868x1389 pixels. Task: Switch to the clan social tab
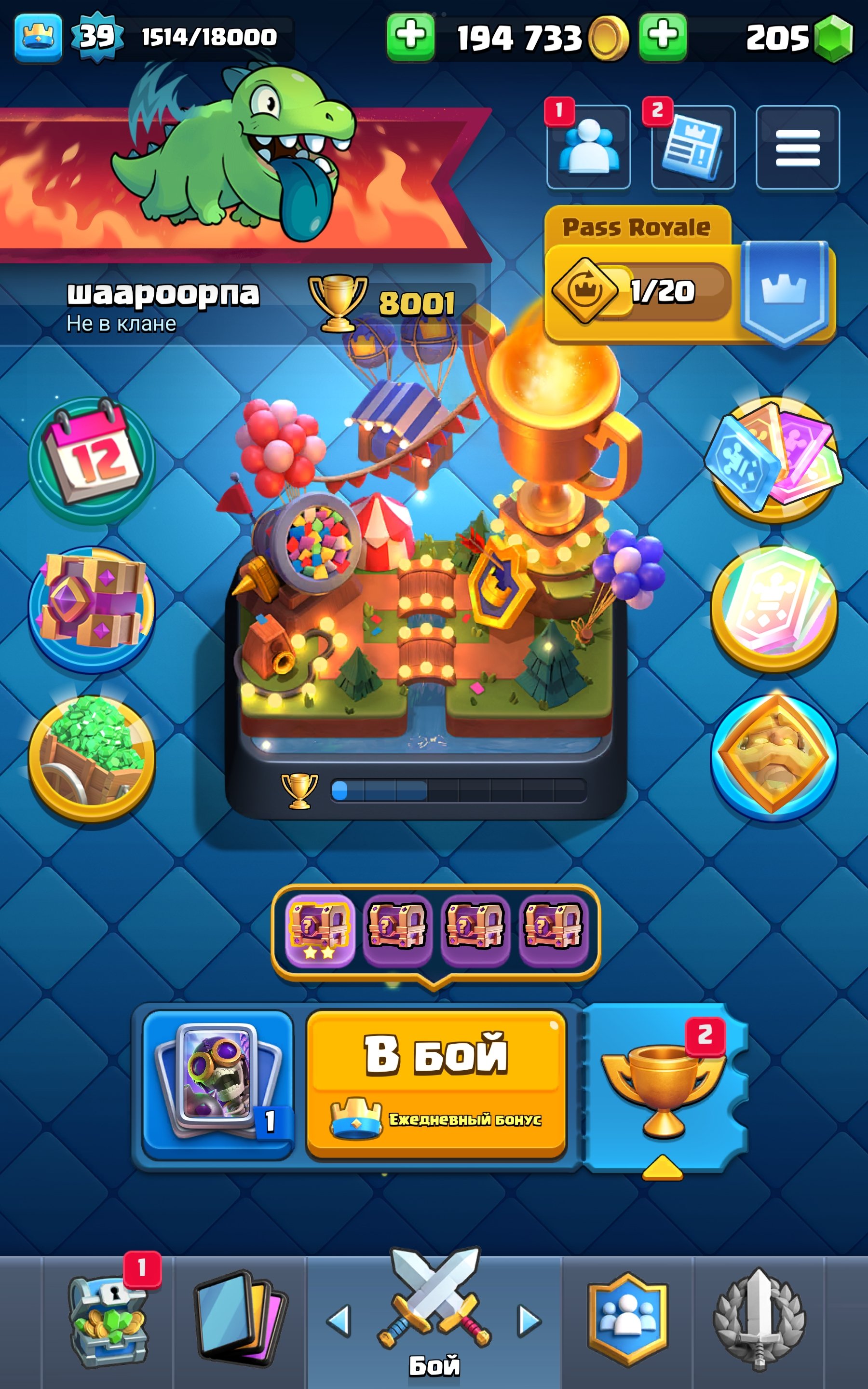point(627,1320)
